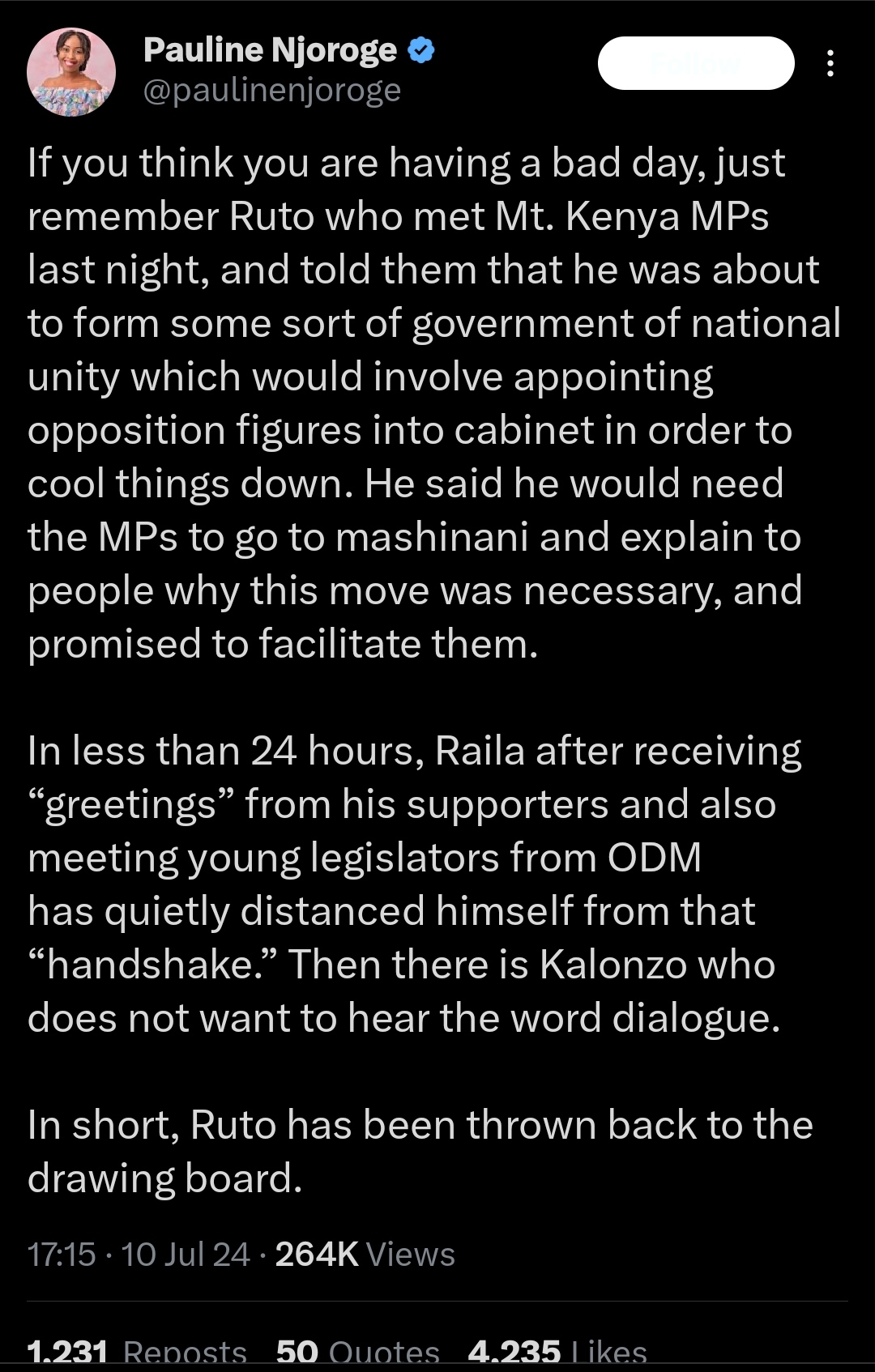Open Pauline Njoroge's profile picture

pyautogui.click(x=71, y=72)
